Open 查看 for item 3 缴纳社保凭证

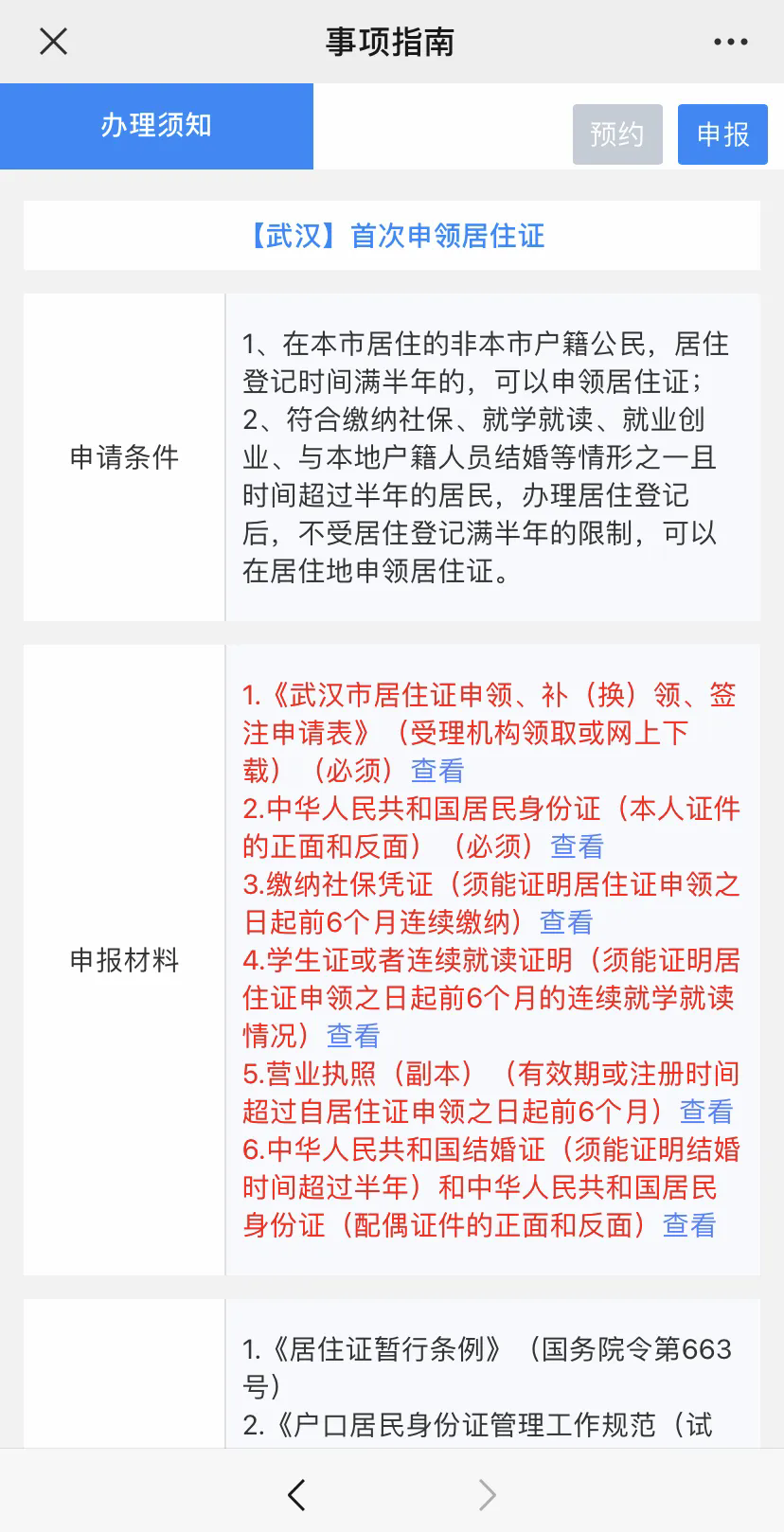tap(566, 922)
